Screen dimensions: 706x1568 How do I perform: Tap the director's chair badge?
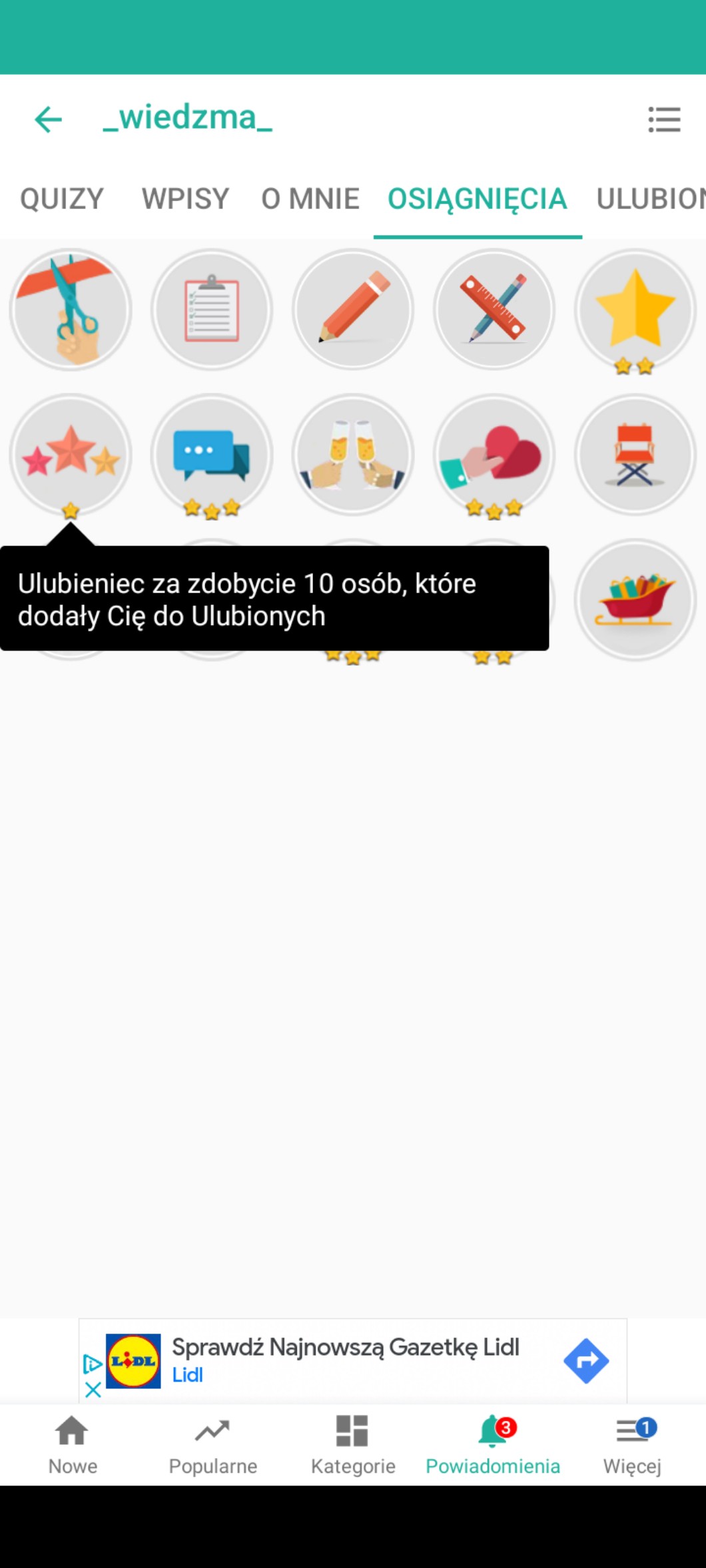click(635, 455)
